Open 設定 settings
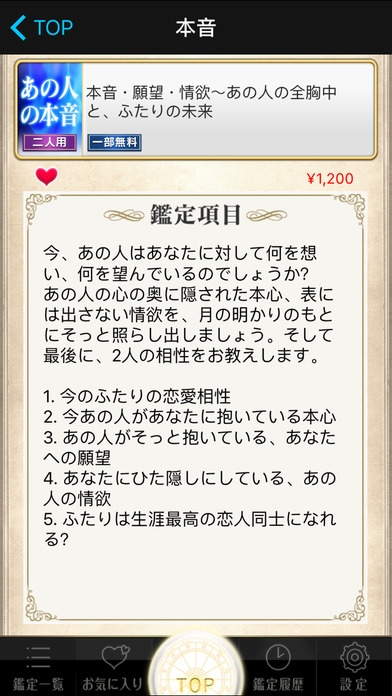The width and height of the screenshot is (392, 696). tap(354, 667)
